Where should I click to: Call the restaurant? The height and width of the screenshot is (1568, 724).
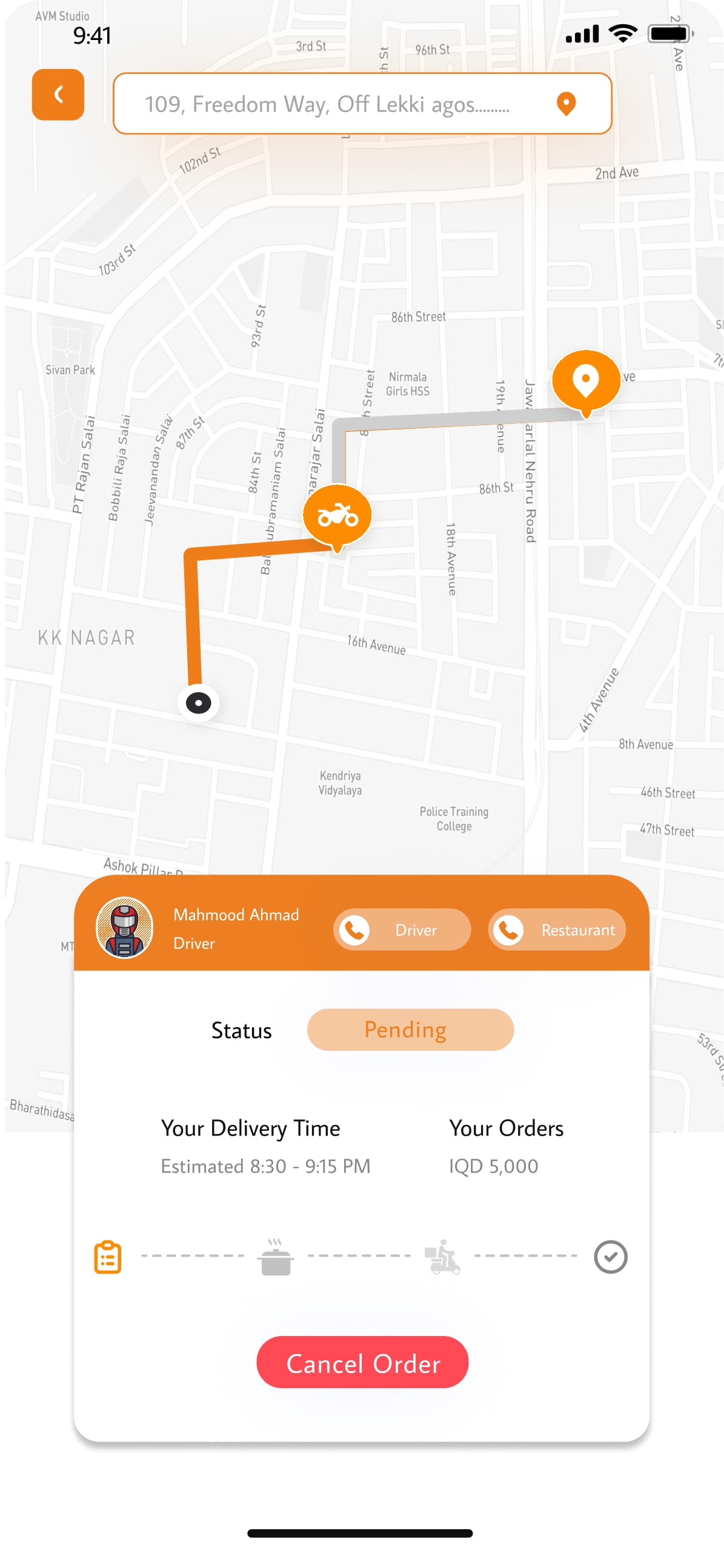(556, 930)
